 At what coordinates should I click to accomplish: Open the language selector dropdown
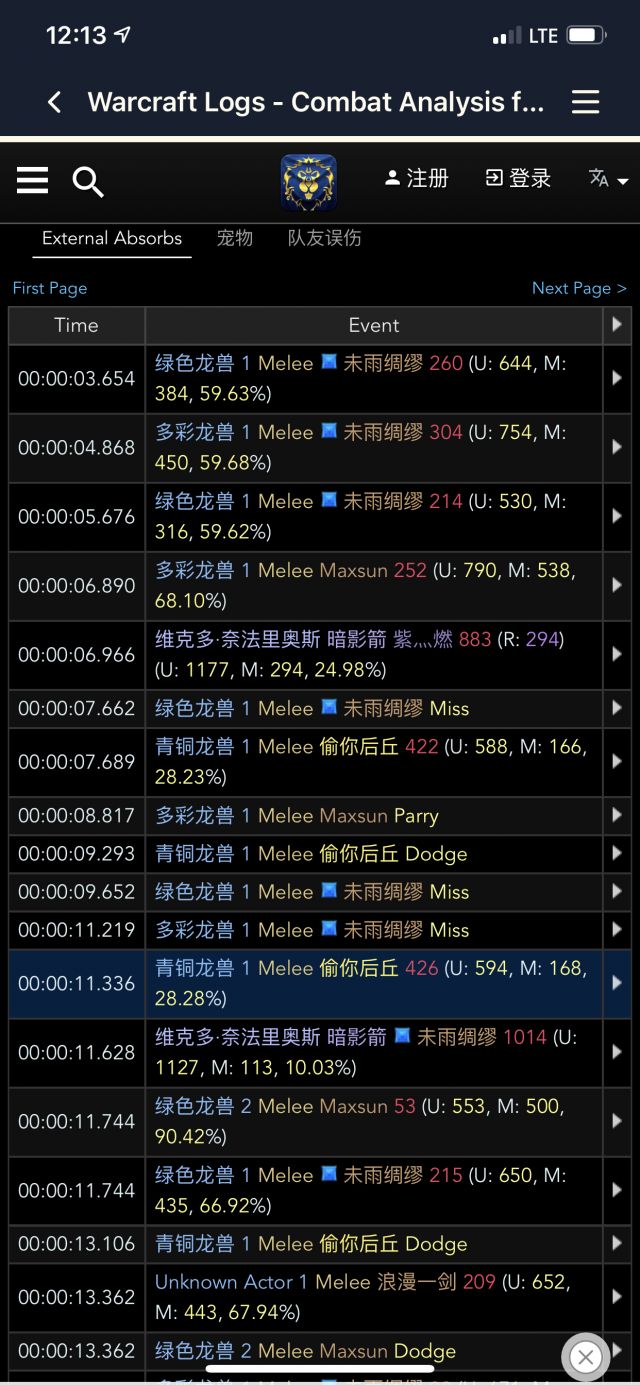click(x=608, y=179)
